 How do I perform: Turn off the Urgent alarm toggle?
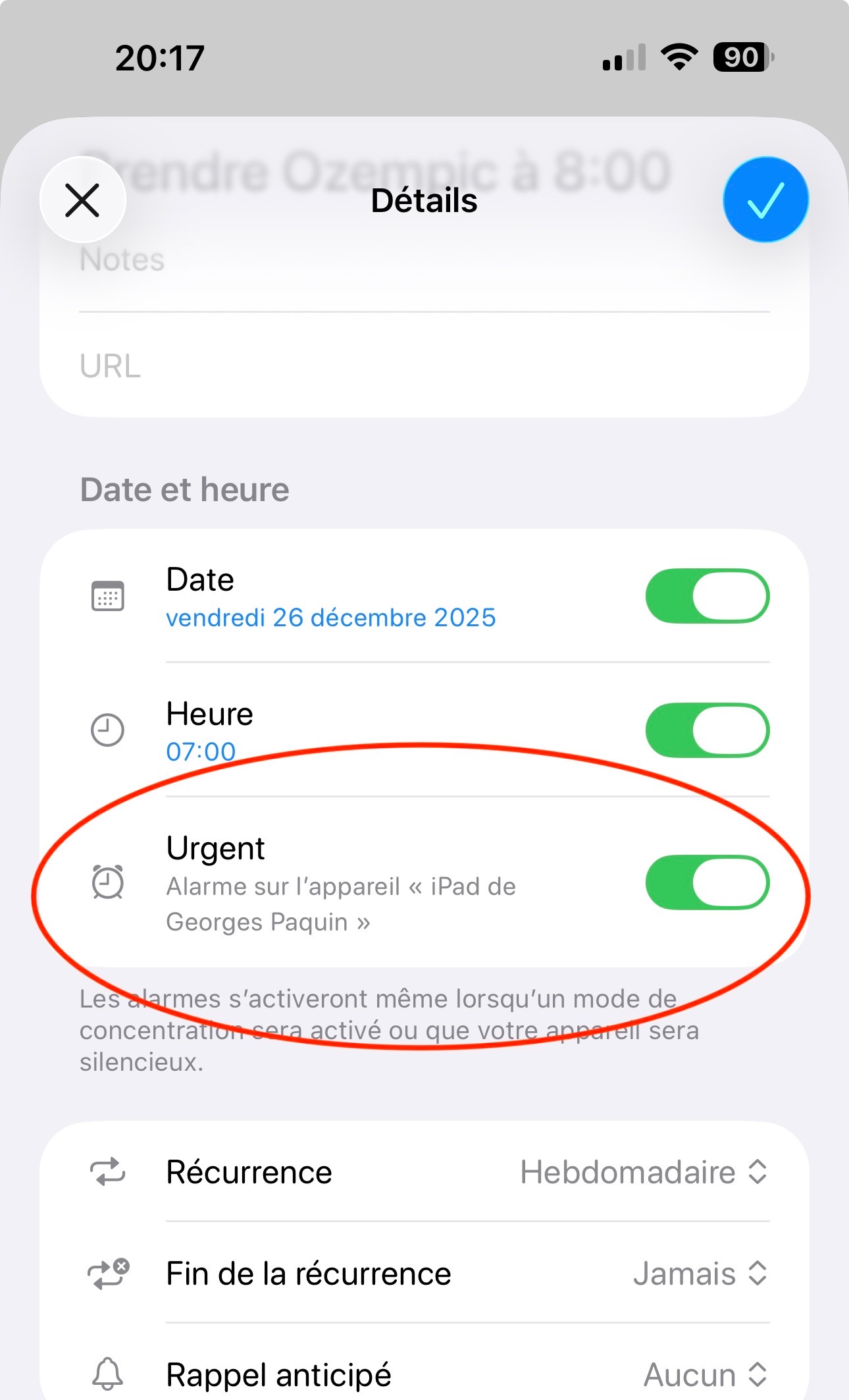click(x=707, y=882)
